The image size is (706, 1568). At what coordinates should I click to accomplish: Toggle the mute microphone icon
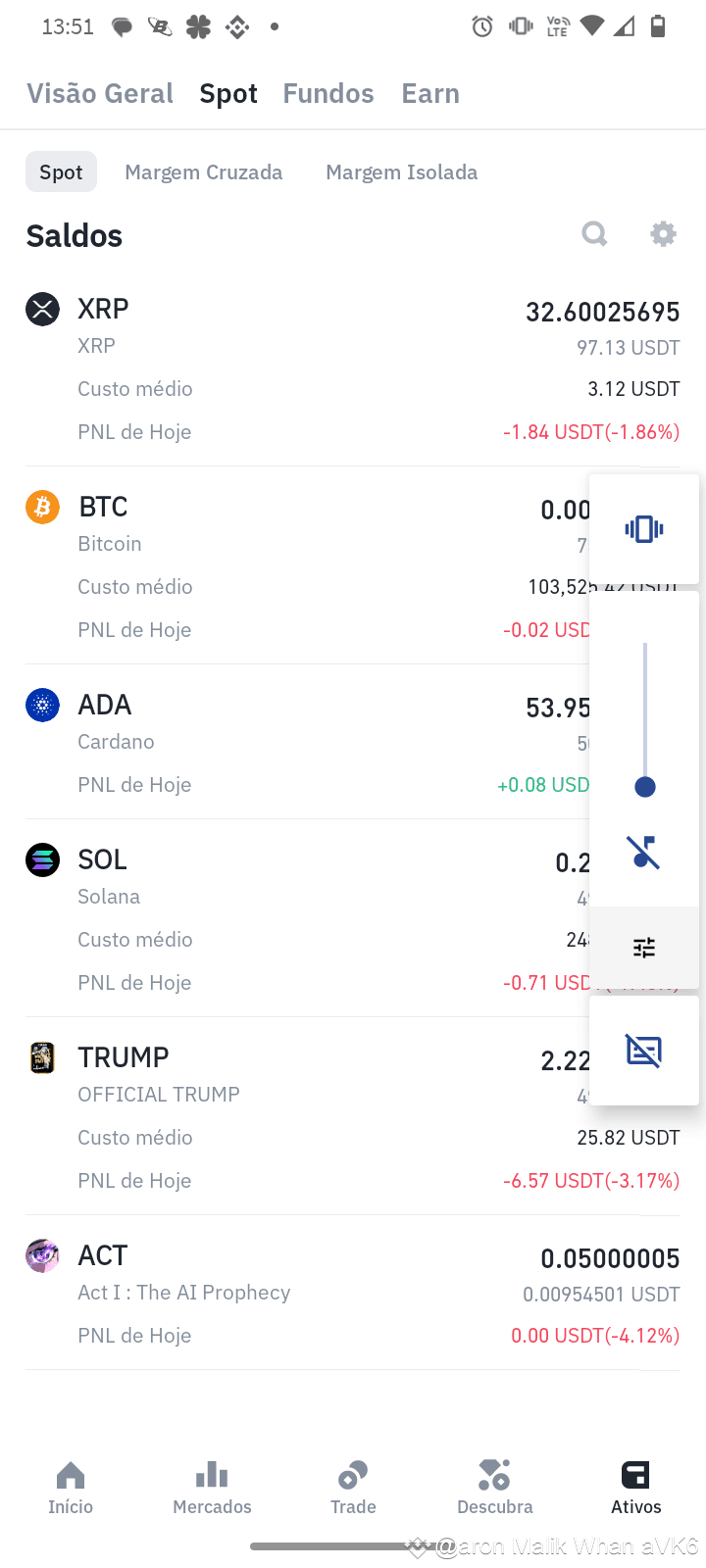(x=643, y=852)
